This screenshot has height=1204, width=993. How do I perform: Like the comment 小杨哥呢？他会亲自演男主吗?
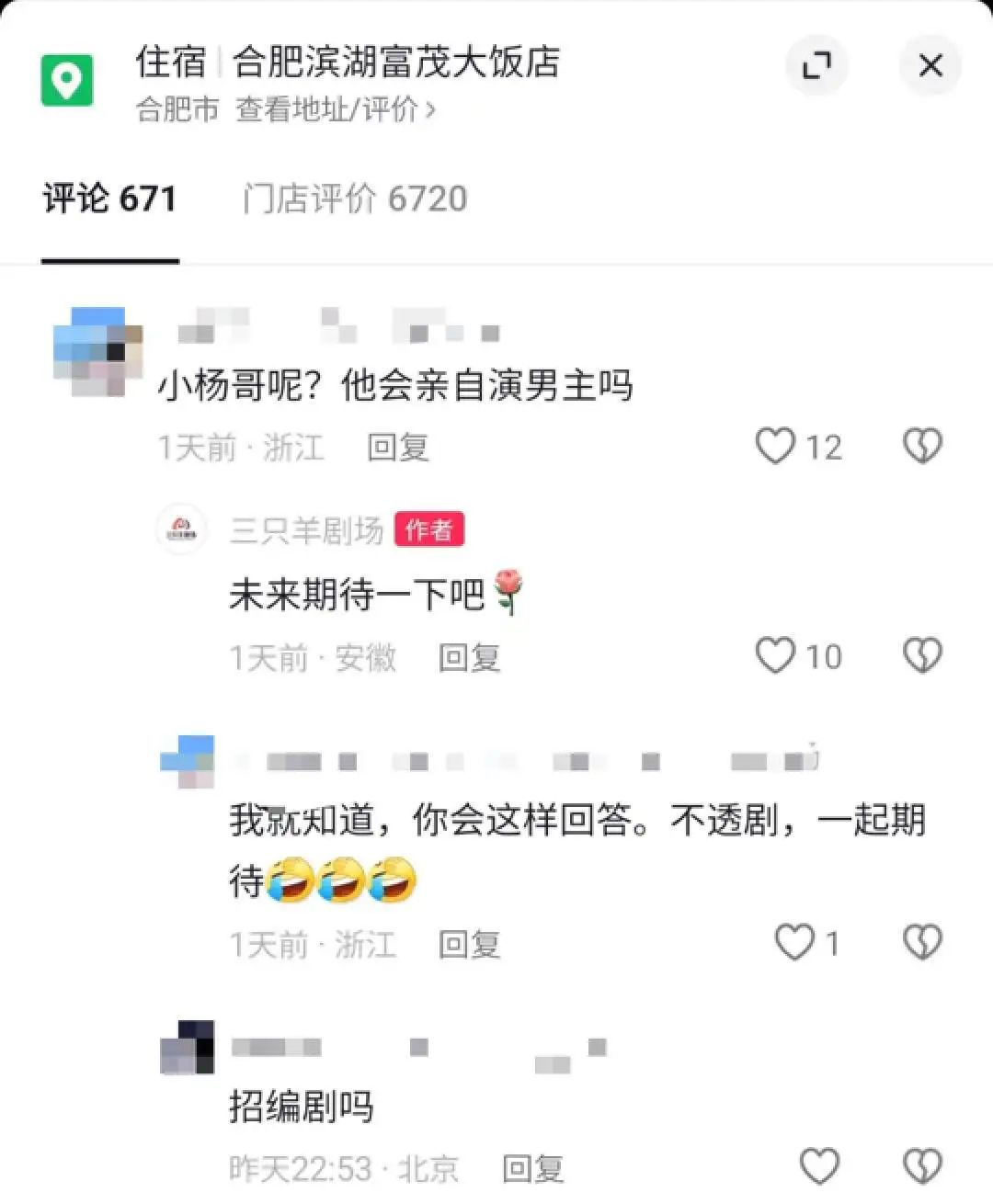point(775,446)
